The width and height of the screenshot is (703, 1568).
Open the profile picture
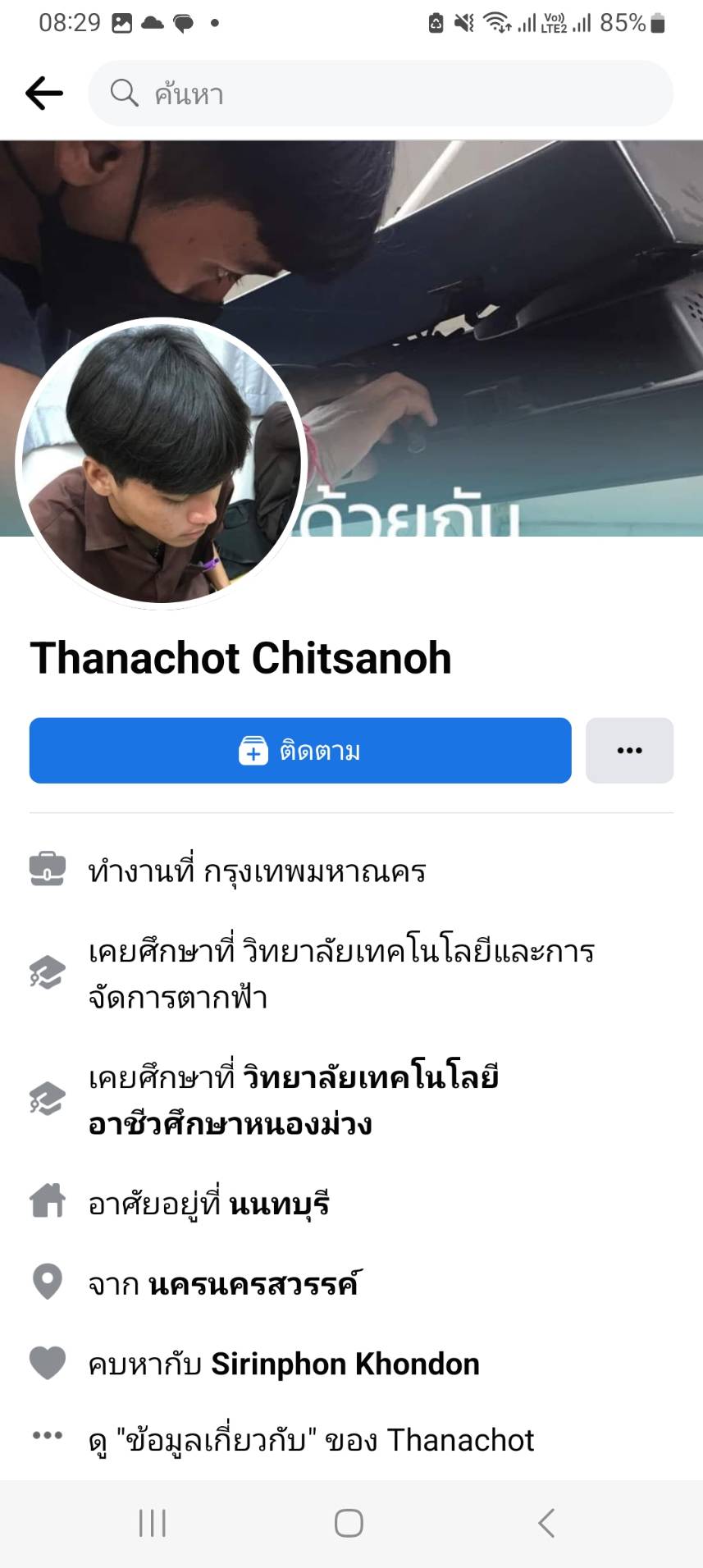tap(162, 464)
